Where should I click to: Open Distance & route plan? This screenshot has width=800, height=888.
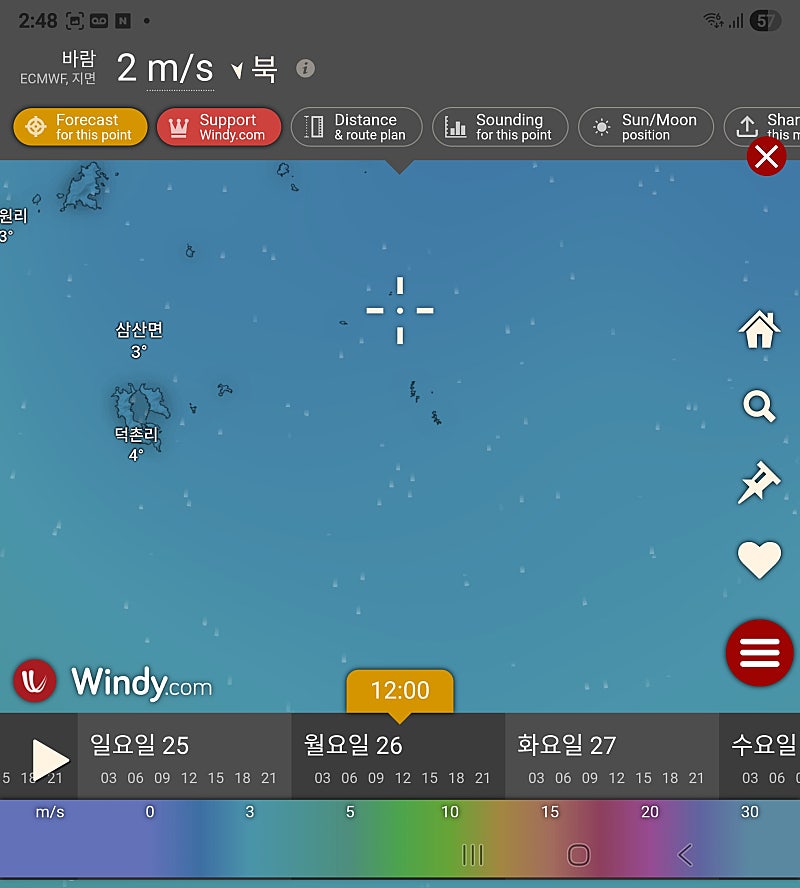click(x=357, y=127)
